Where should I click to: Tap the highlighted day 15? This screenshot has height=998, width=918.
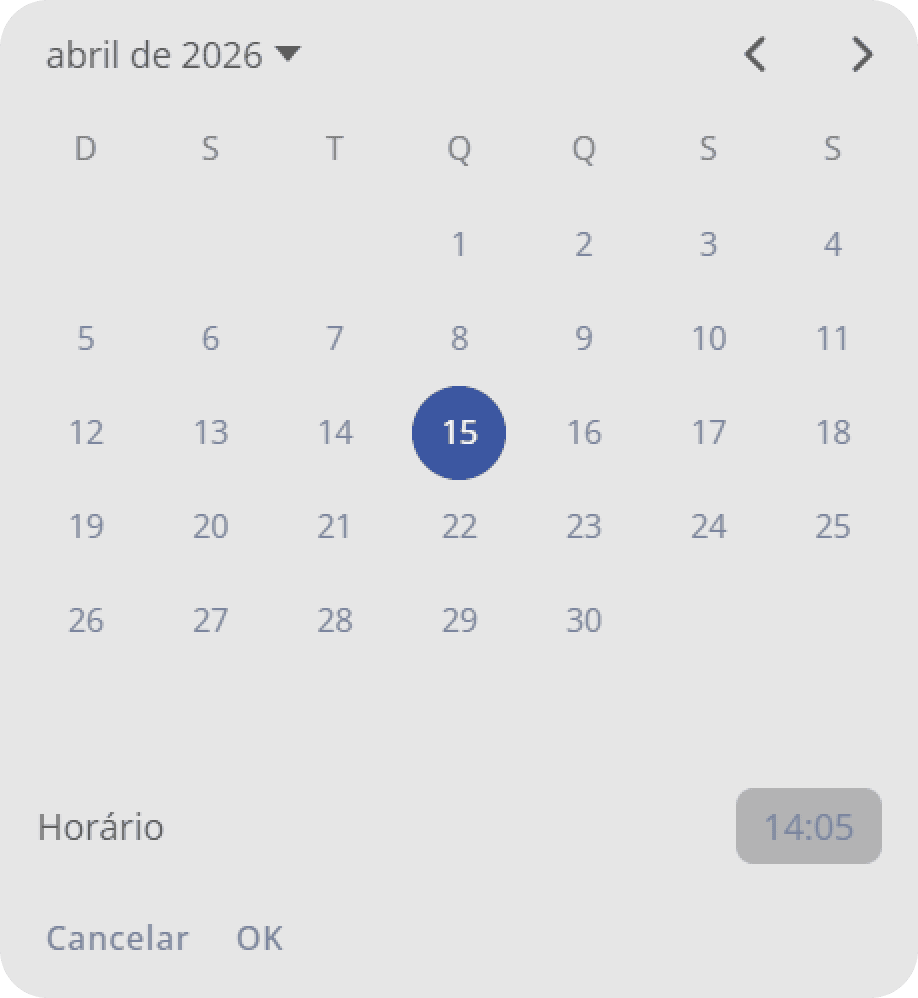[x=459, y=433]
